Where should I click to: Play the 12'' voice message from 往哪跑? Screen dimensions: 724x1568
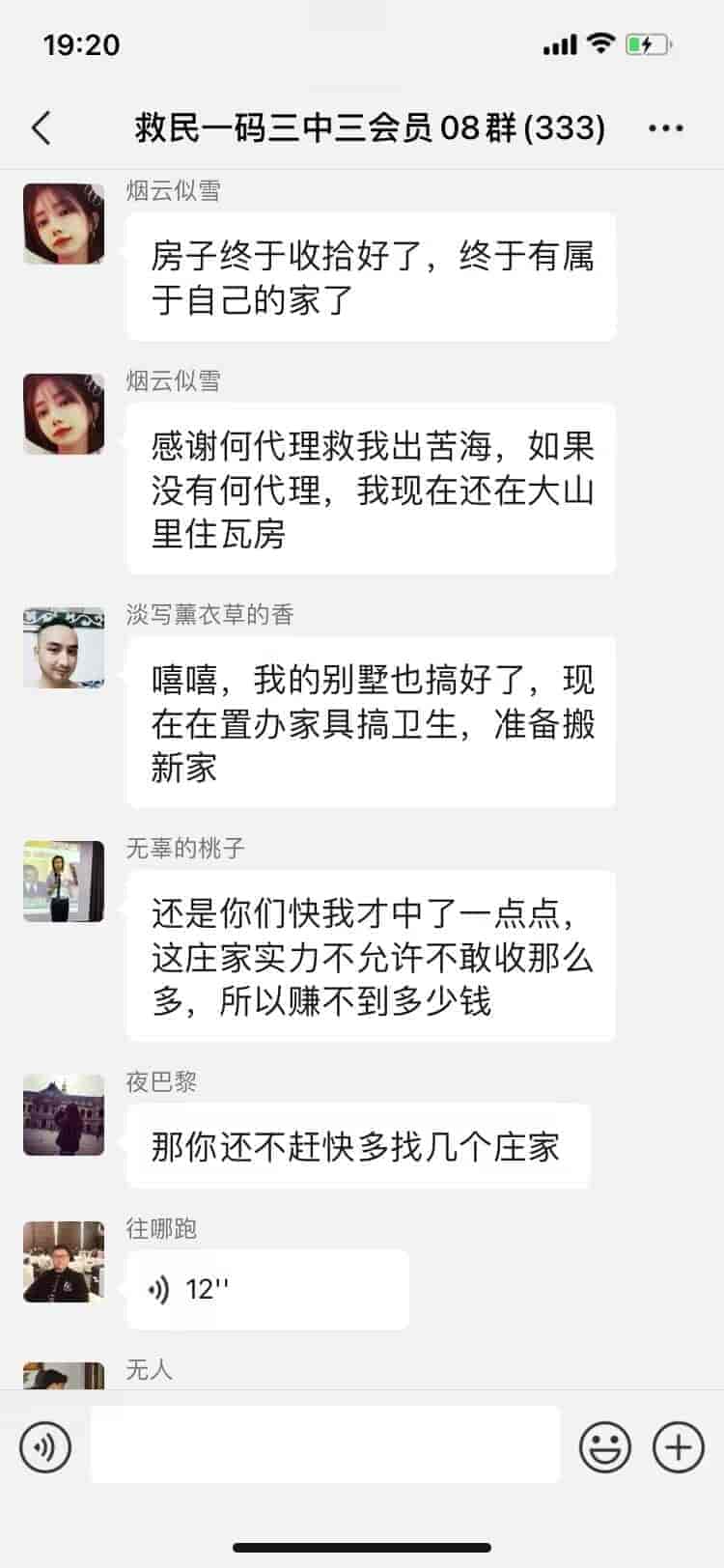pyautogui.click(x=266, y=1290)
